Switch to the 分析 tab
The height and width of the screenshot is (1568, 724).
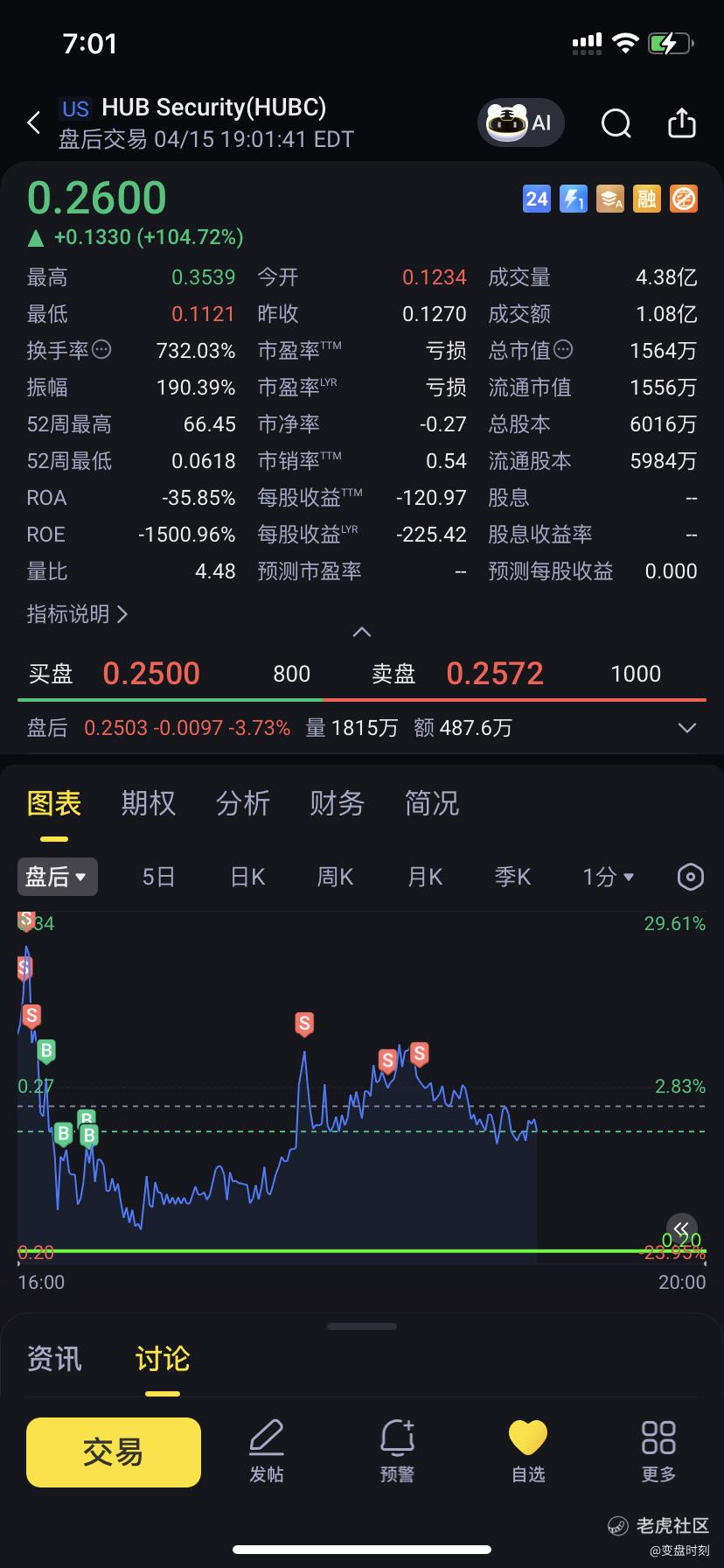243,802
